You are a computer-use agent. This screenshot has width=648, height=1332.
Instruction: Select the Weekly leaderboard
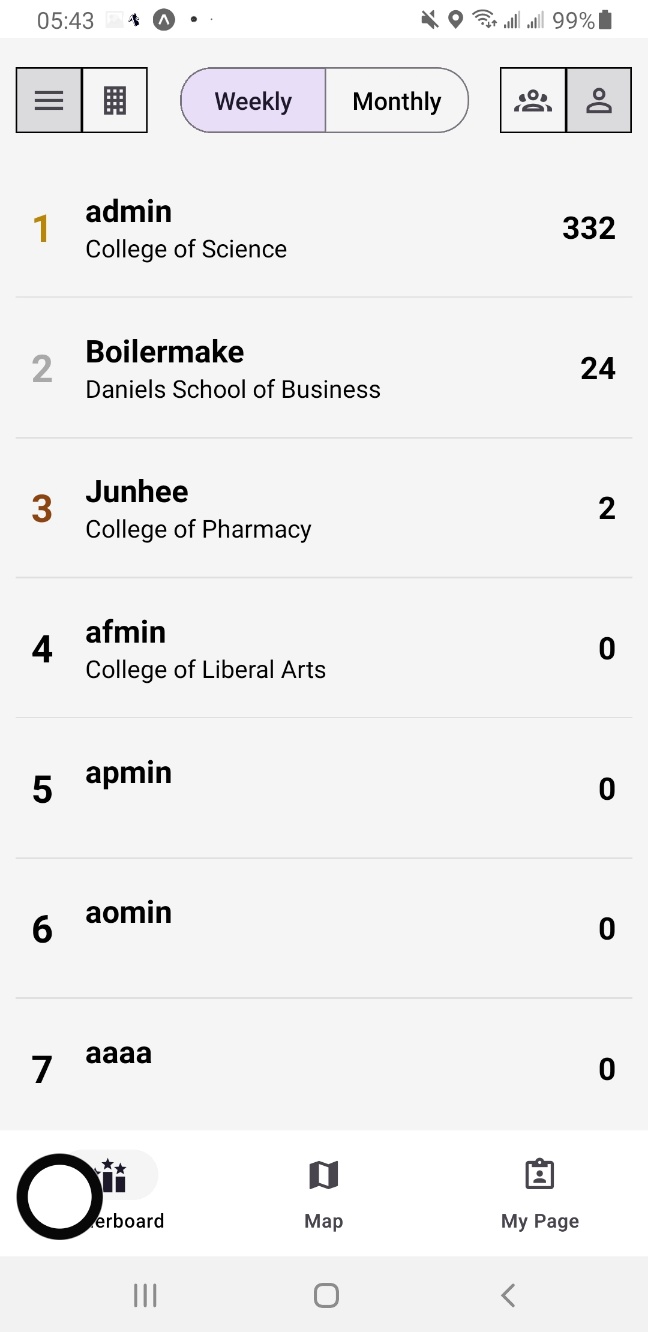point(253,101)
